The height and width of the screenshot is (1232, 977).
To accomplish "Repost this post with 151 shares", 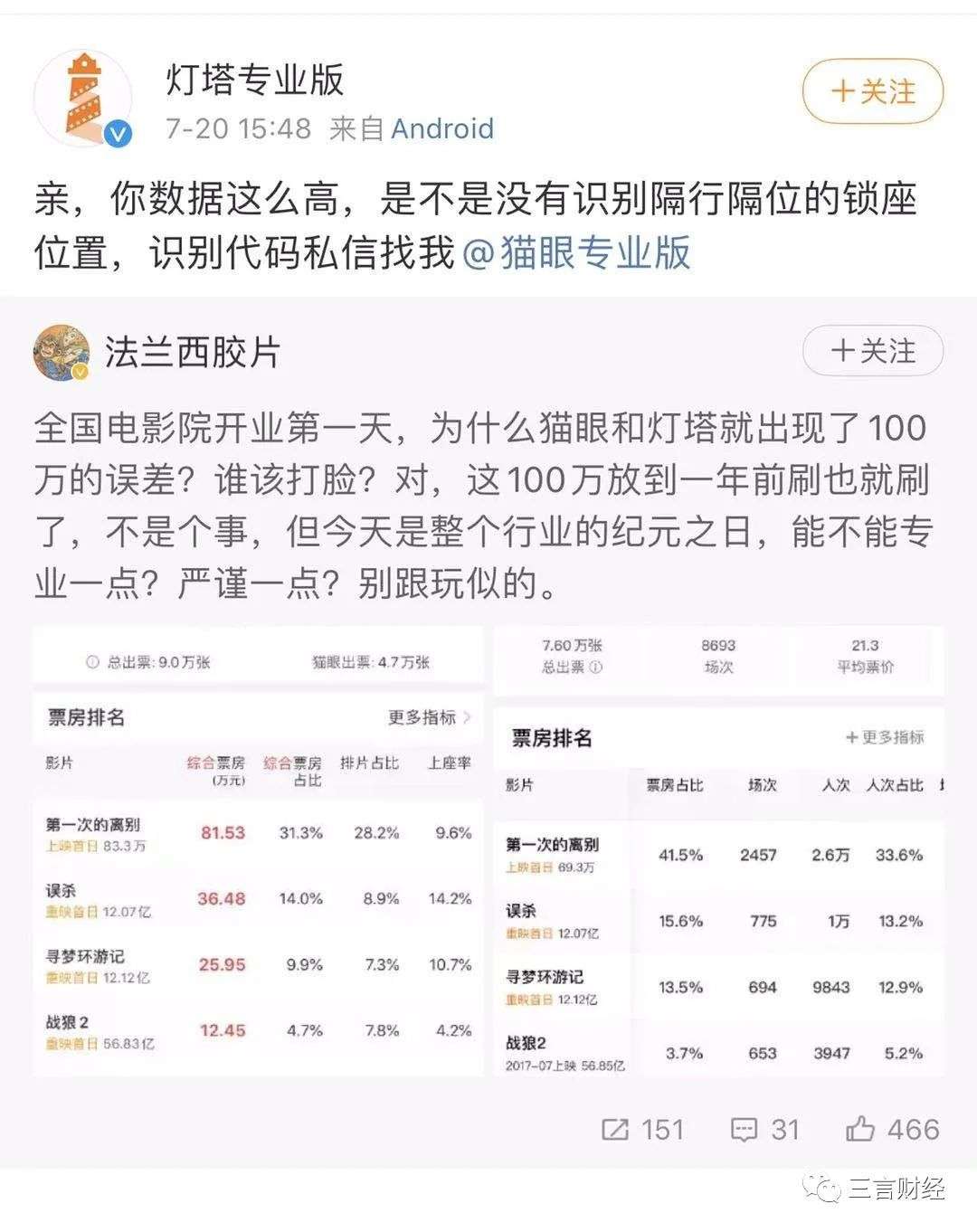I will coord(642,1129).
